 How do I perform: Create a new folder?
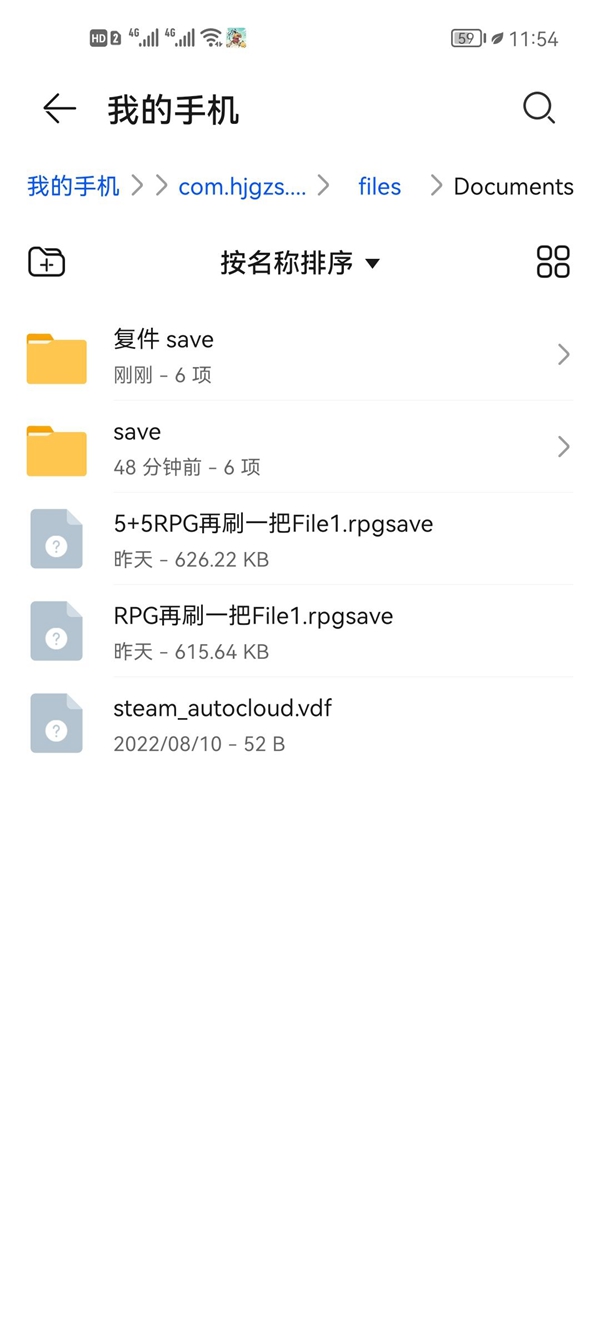pyautogui.click(x=46, y=262)
